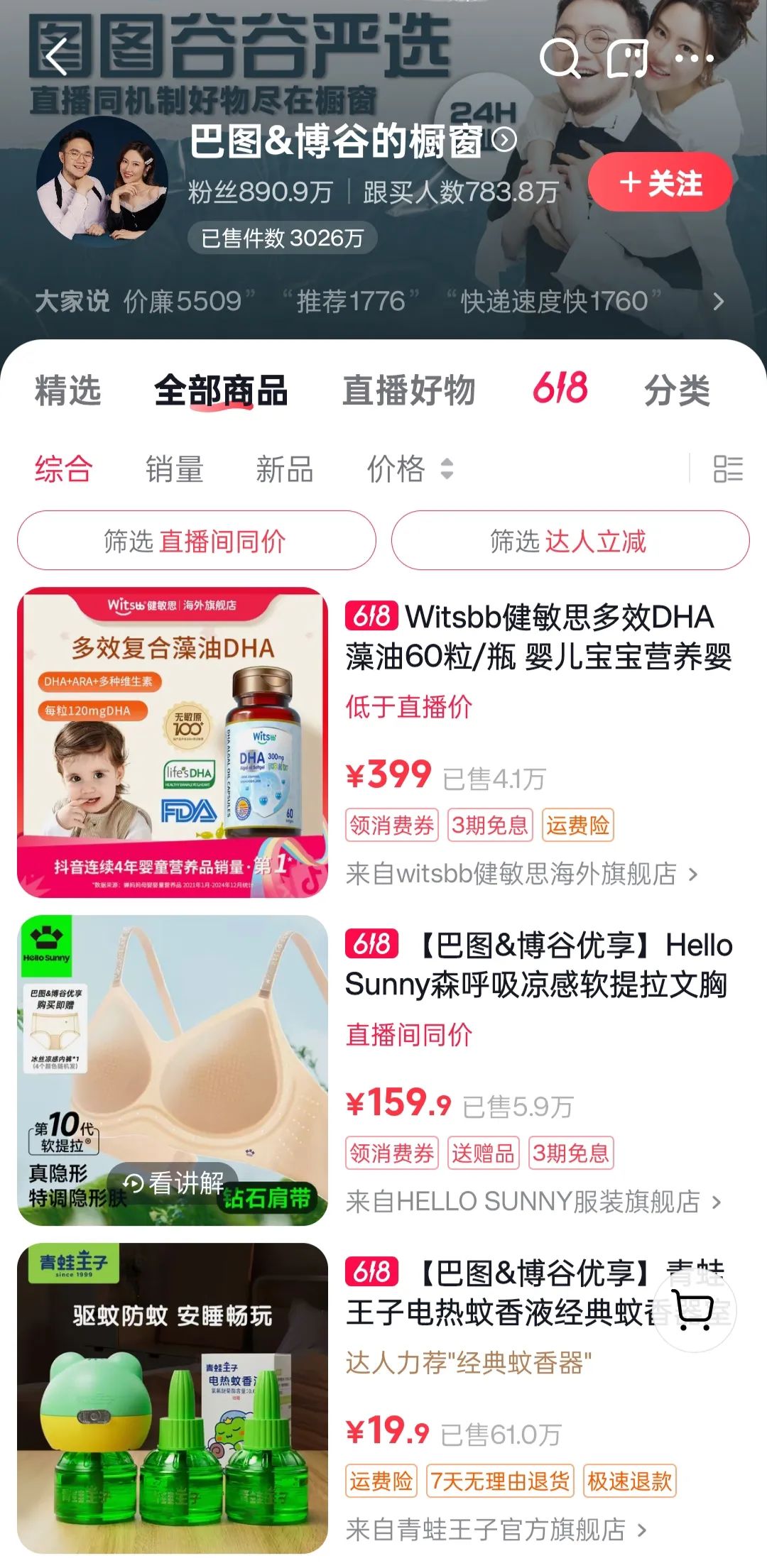
Task: Open the 618 tab
Action: click(x=560, y=389)
